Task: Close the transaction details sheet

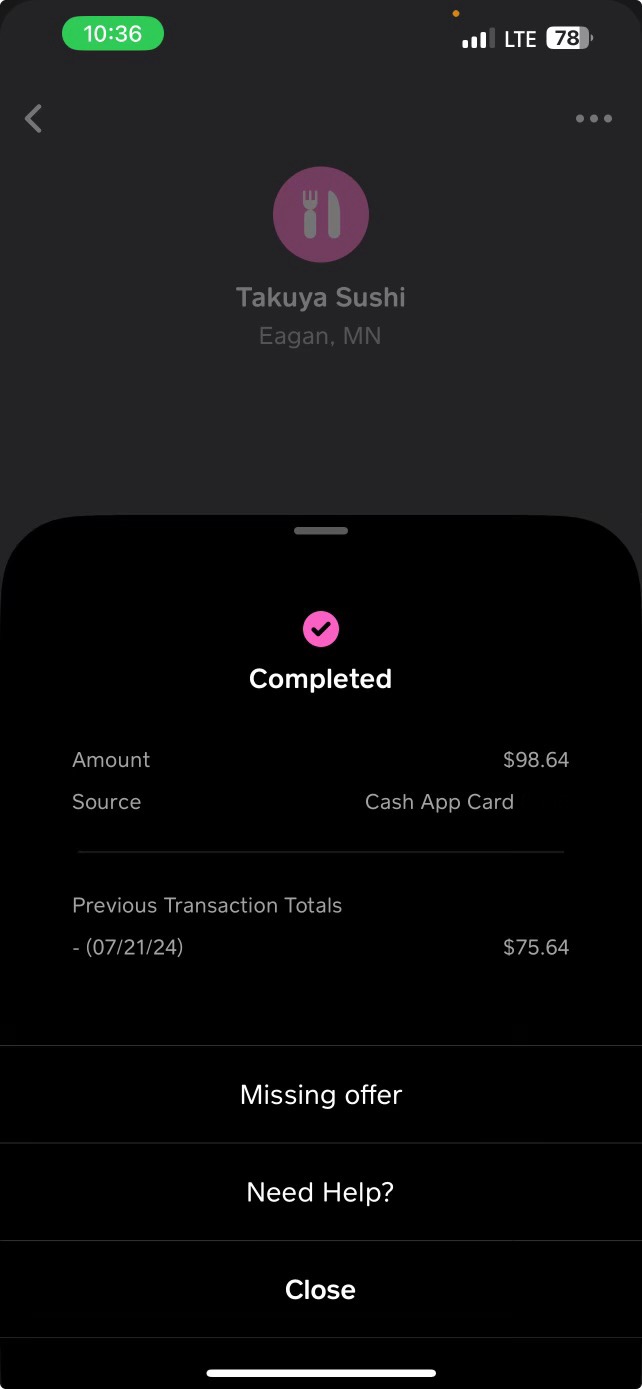Action: (x=320, y=1290)
